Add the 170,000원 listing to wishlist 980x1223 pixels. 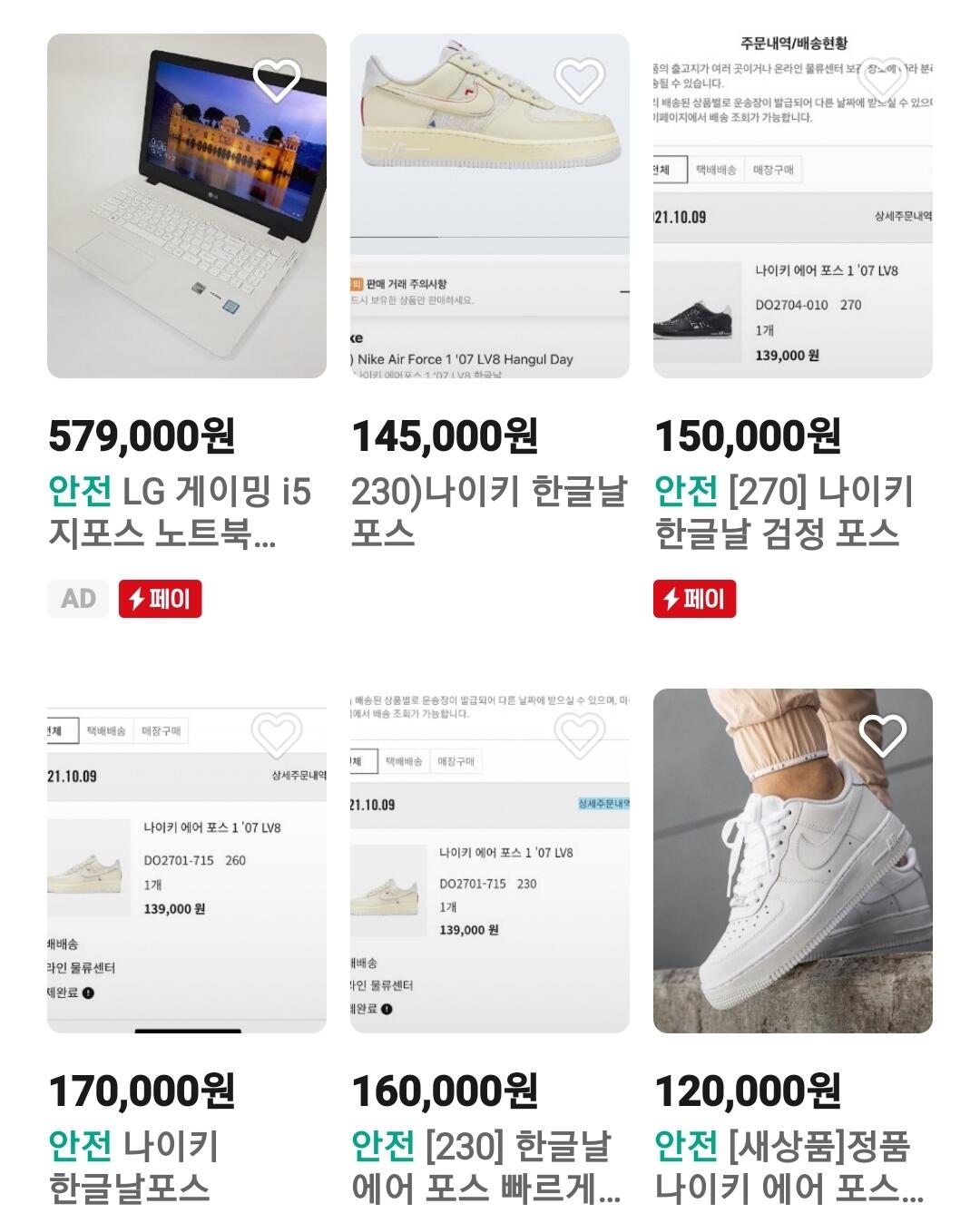[x=276, y=734]
